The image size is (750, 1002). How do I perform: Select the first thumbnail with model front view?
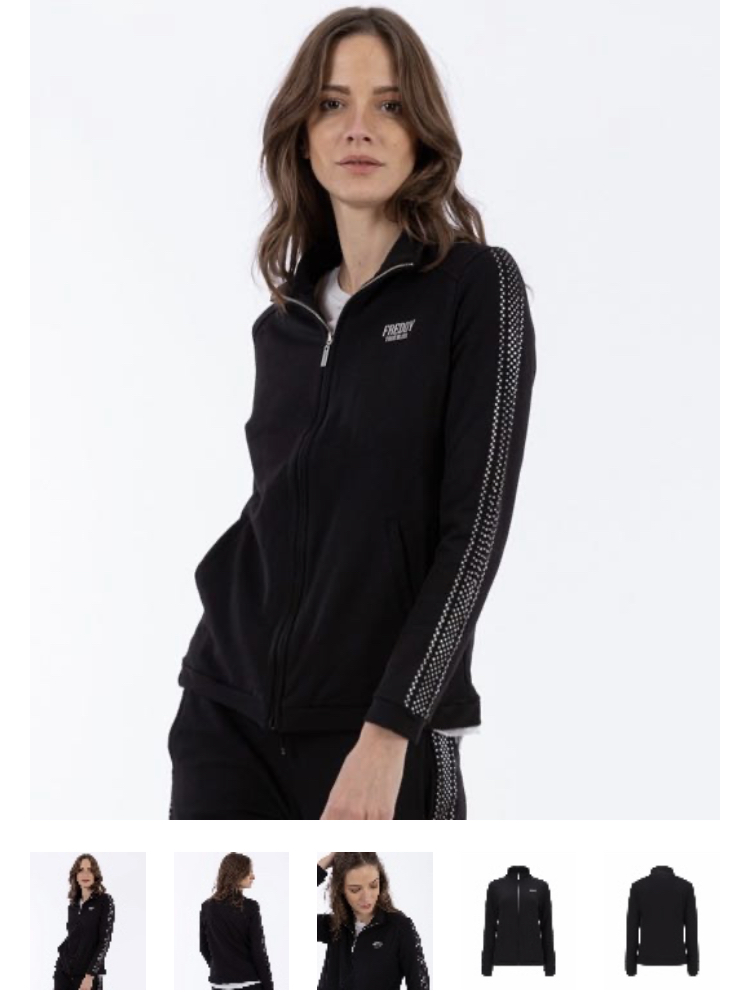(x=88, y=920)
